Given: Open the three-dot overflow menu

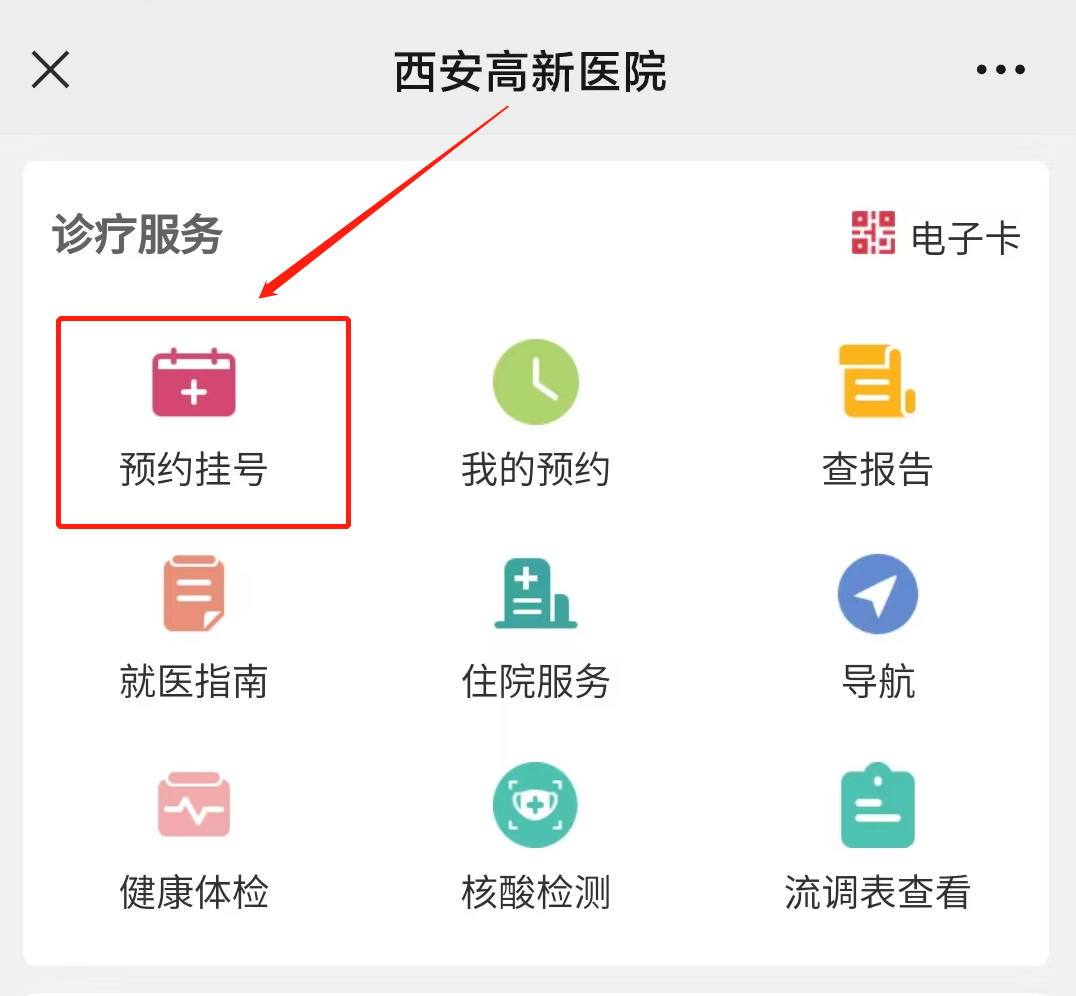Looking at the screenshot, I should pos(1000,70).
